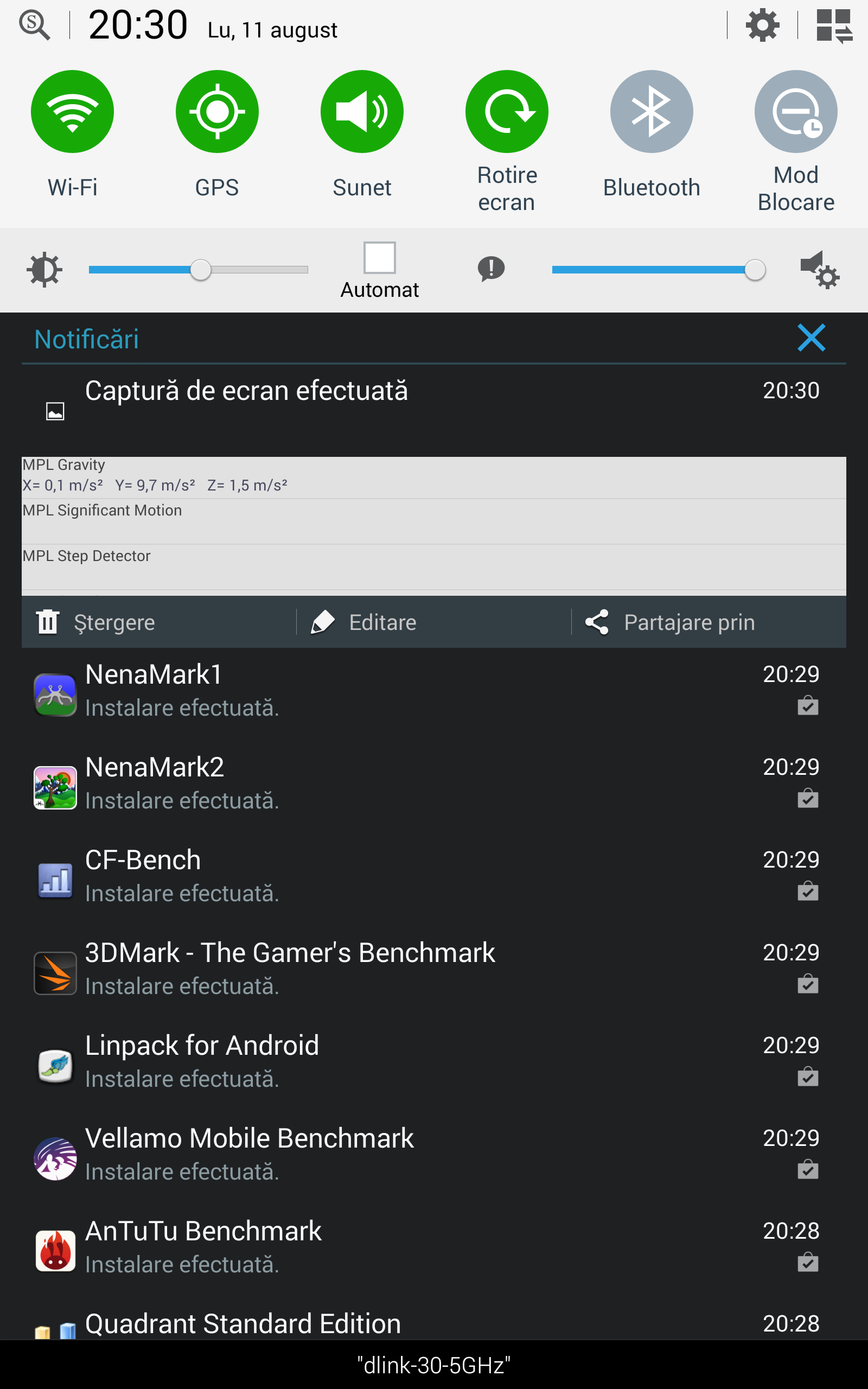Open the NenaMark1 install notification

402,691
